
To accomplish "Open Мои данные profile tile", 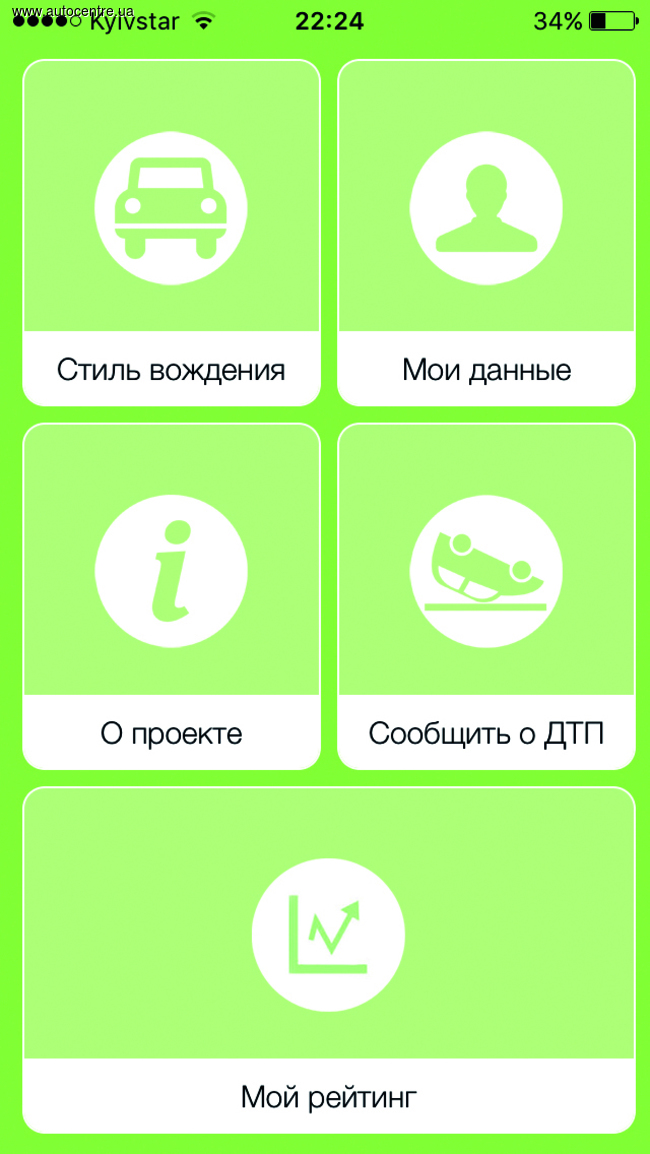I will coord(486,233).
